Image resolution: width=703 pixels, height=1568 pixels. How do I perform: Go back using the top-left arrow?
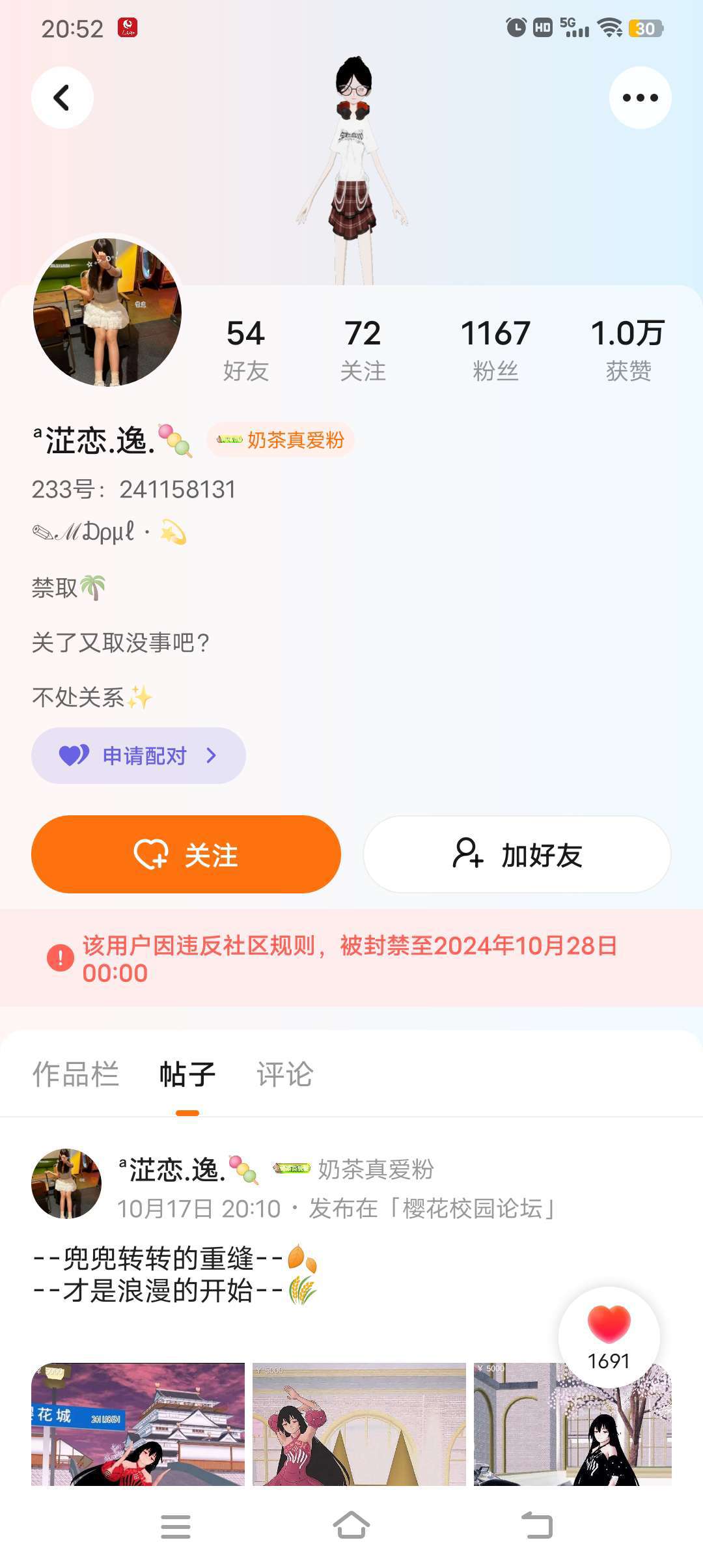(62, 98)
